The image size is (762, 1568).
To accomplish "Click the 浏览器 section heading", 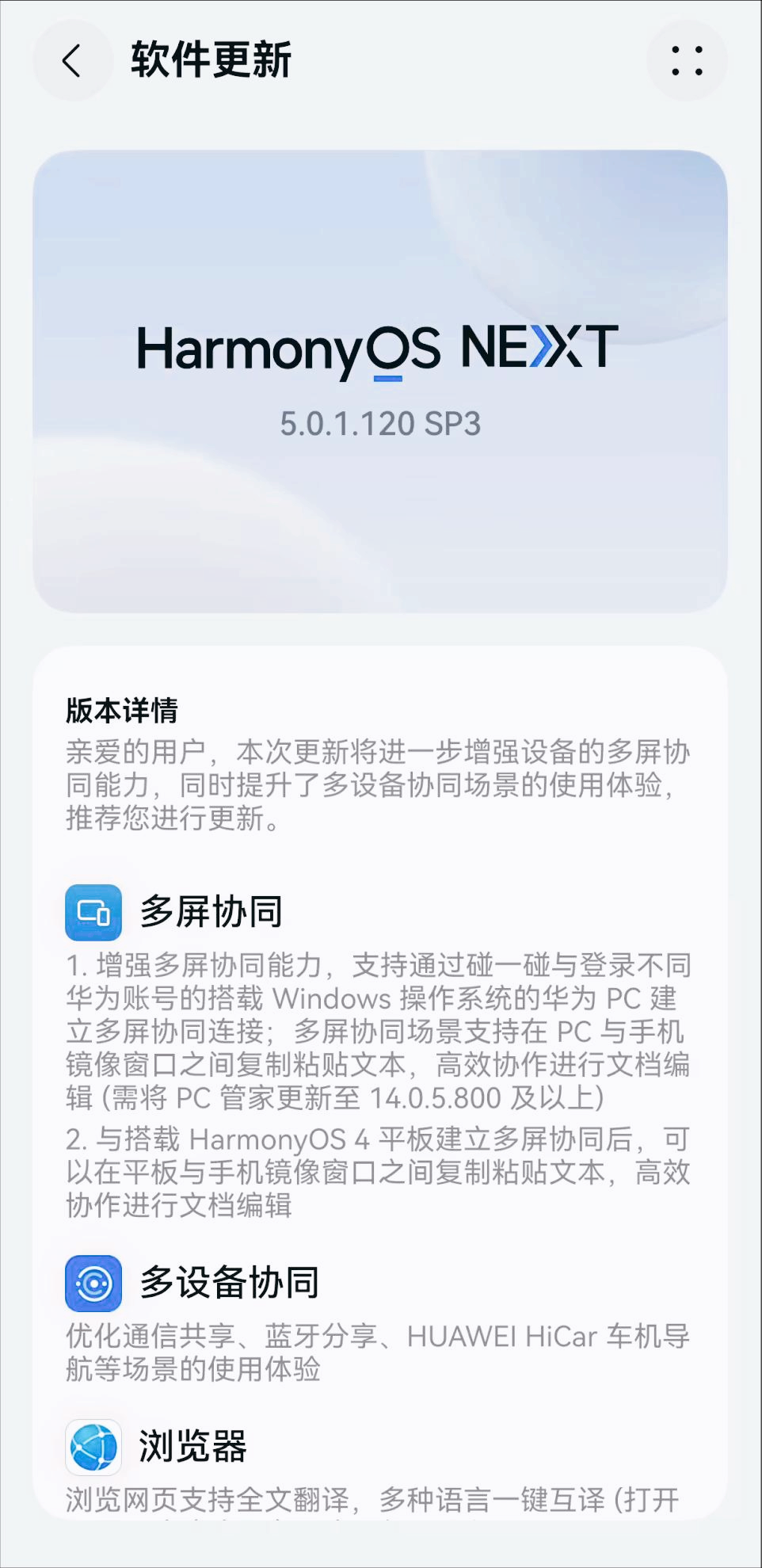I will [192, 1447].
